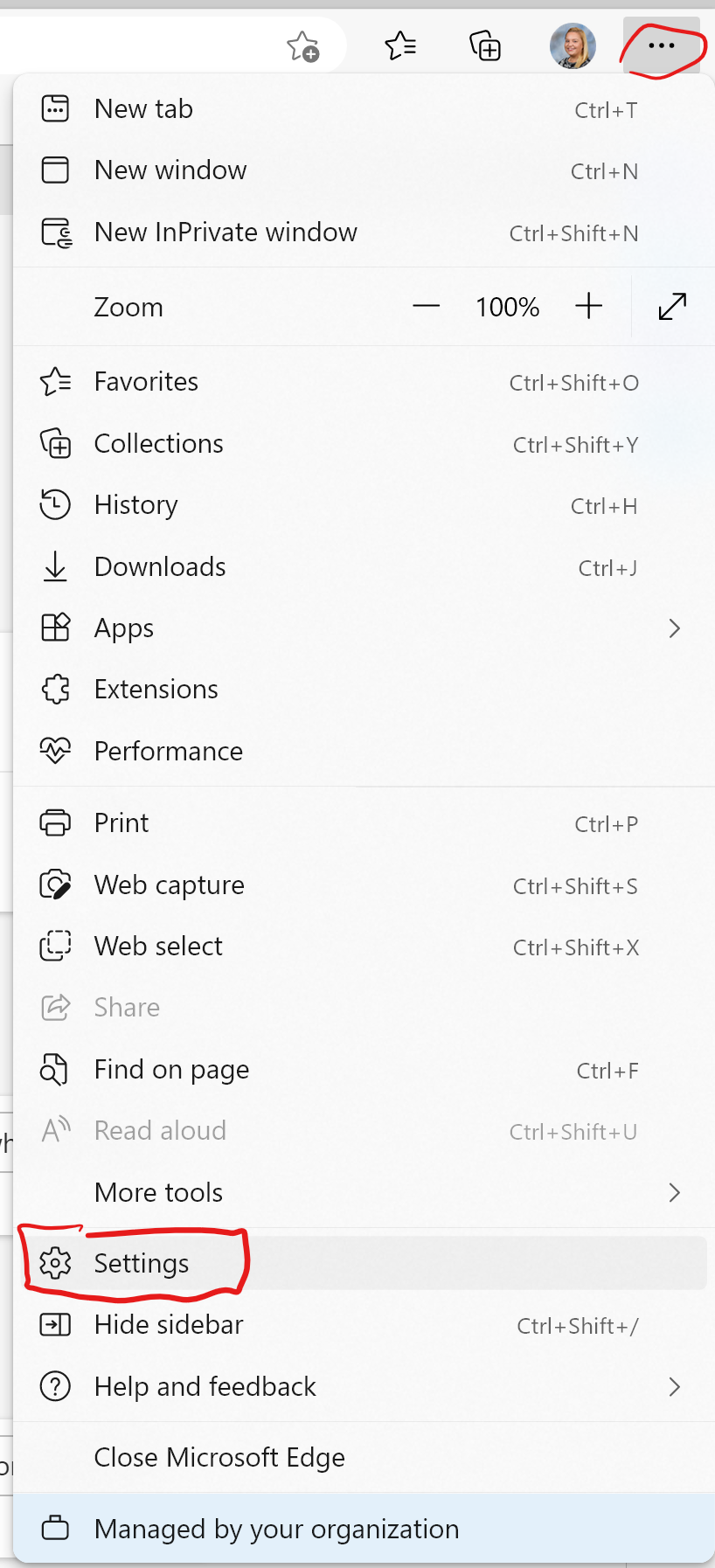Use Find on page

pos(171,1069)
